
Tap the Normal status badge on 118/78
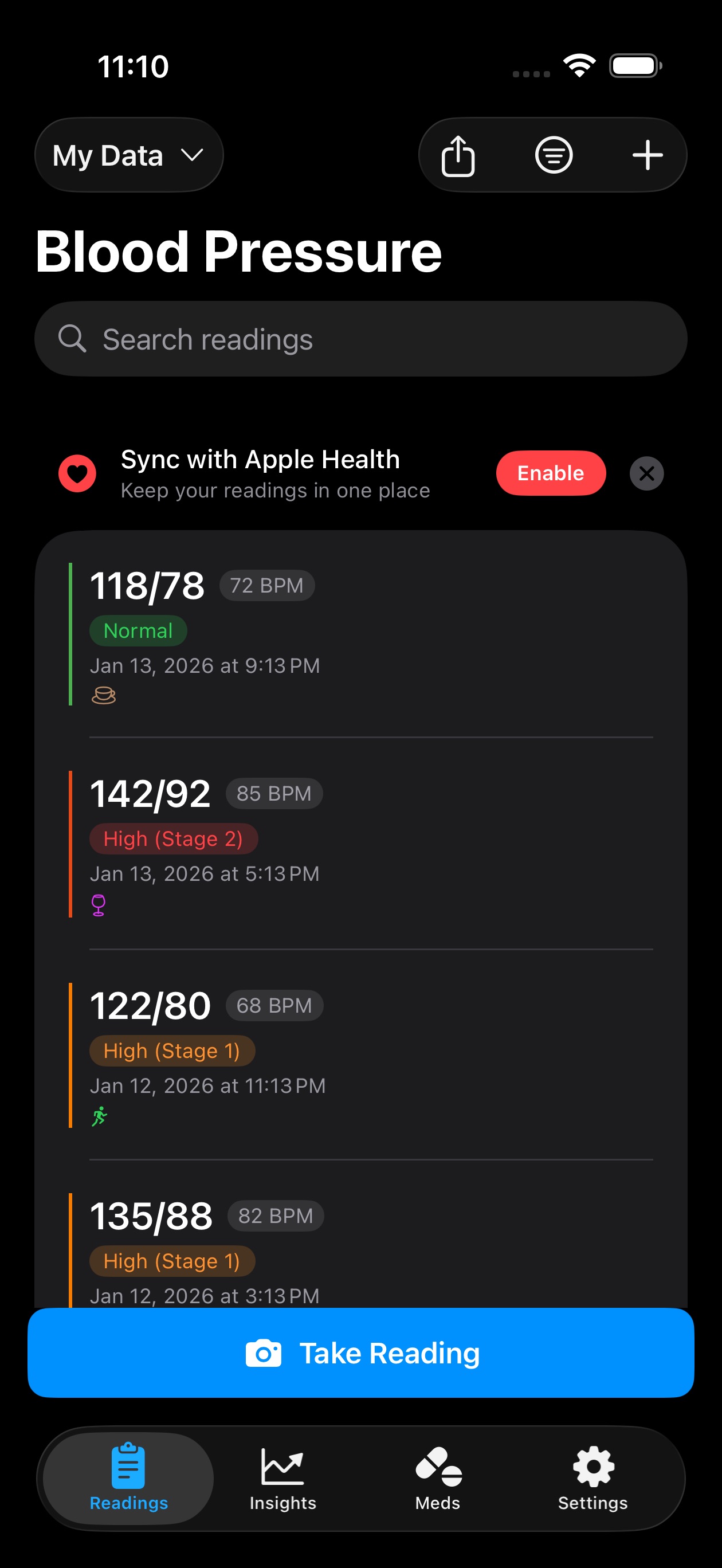click(x=138, y=630)
